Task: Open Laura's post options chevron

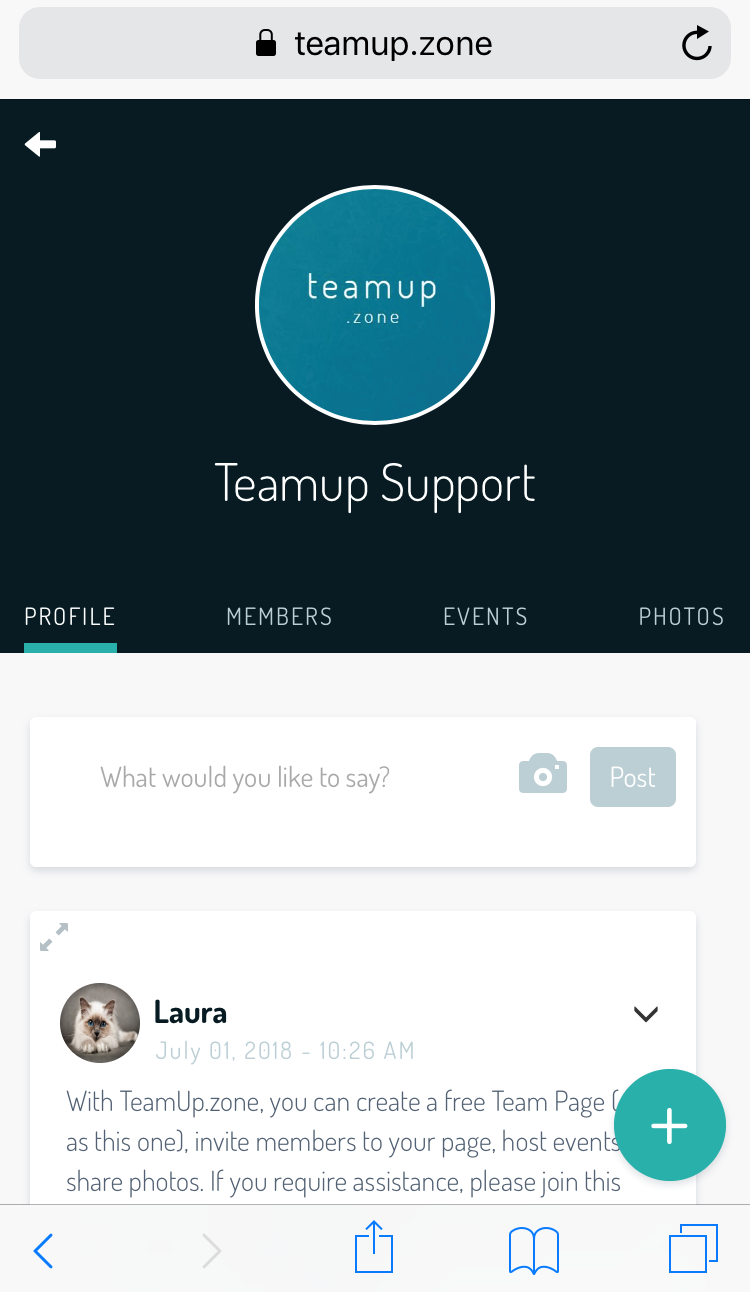Action: [x=645, y=1013]
